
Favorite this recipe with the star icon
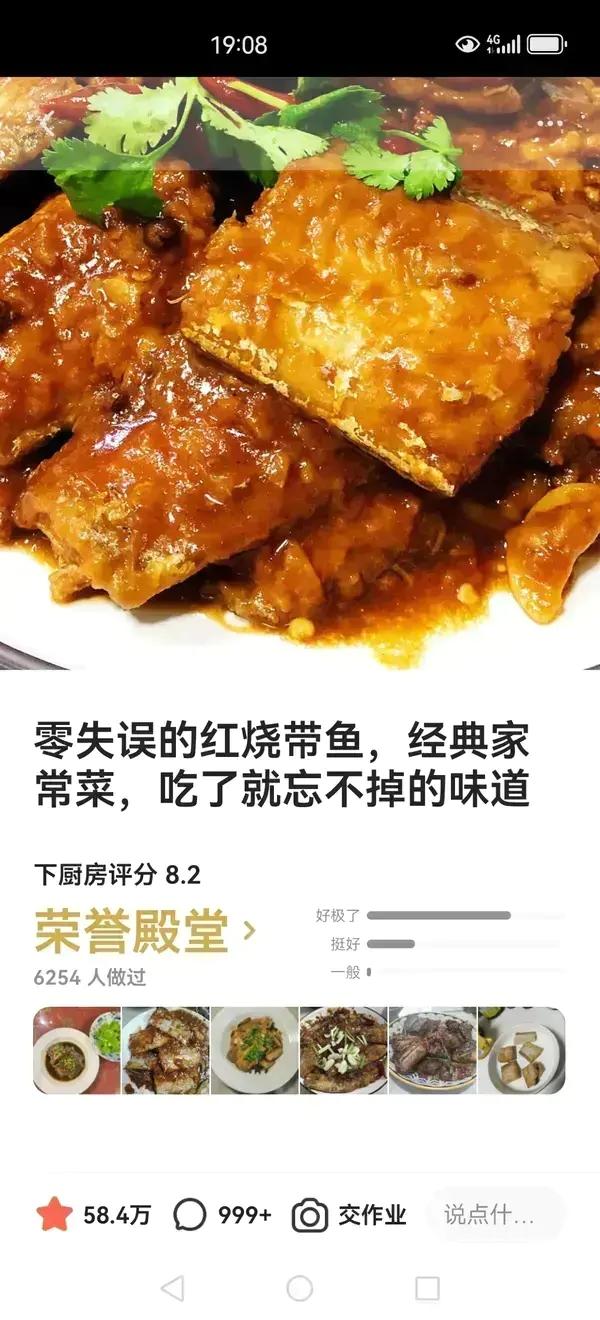[55, 1215]
